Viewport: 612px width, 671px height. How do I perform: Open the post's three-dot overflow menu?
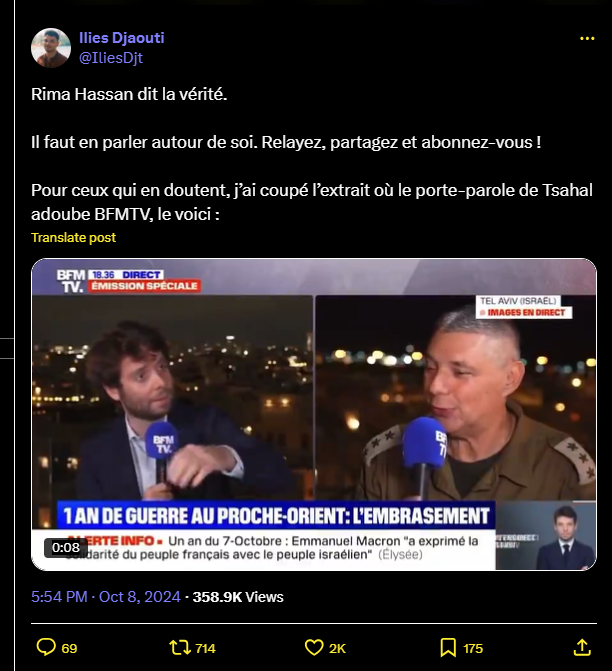pyautogui.click(x=587, y=39)
